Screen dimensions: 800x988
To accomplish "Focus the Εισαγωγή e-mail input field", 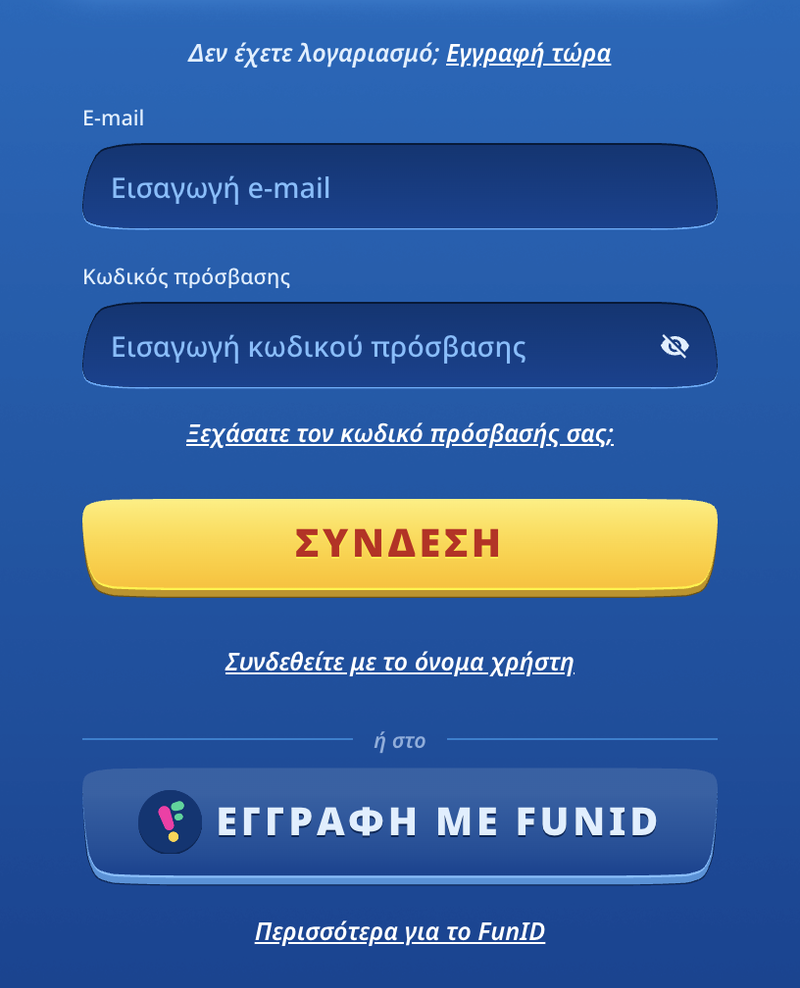I will [400, 187].
